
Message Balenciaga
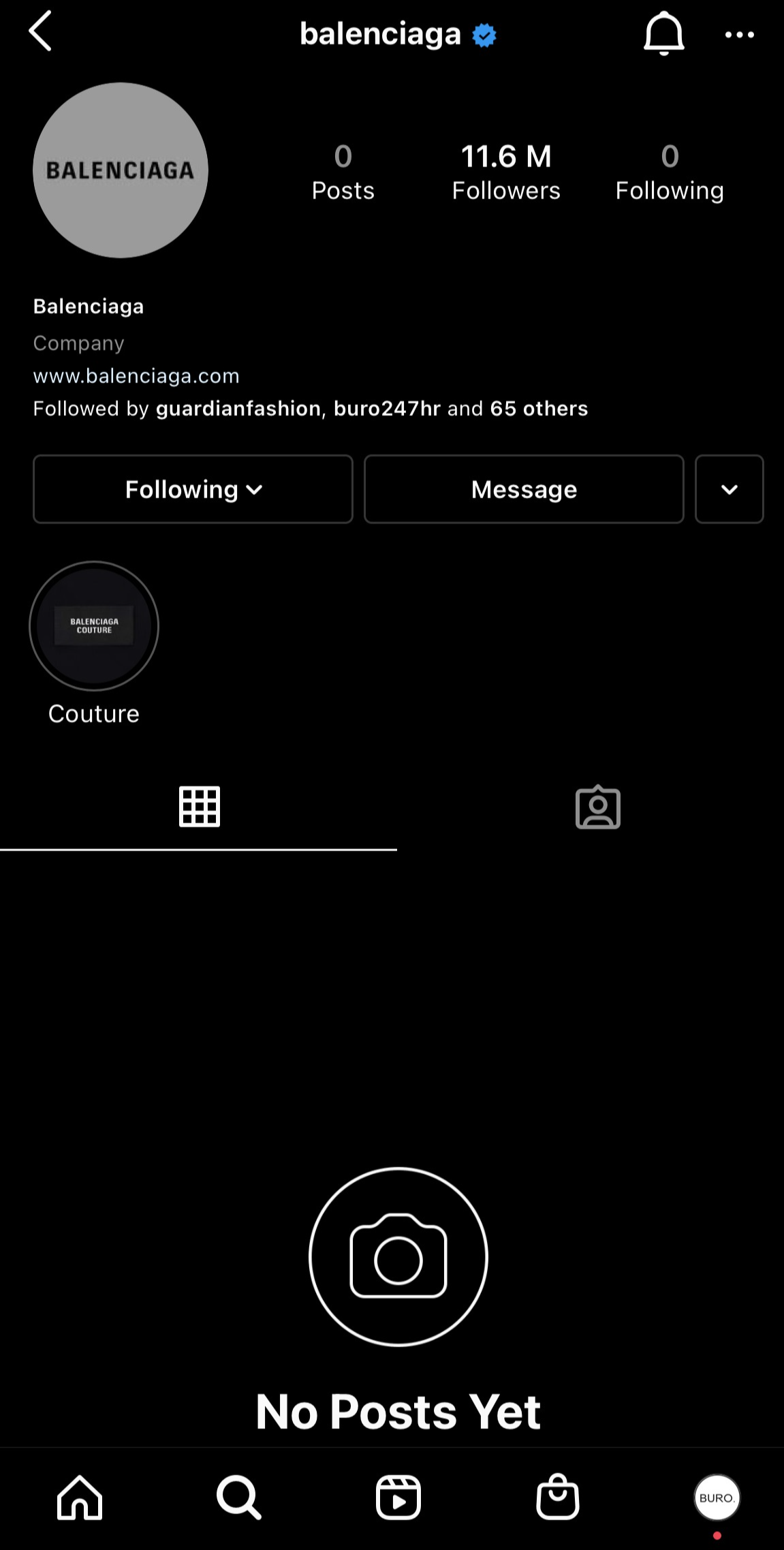(524, 489)
